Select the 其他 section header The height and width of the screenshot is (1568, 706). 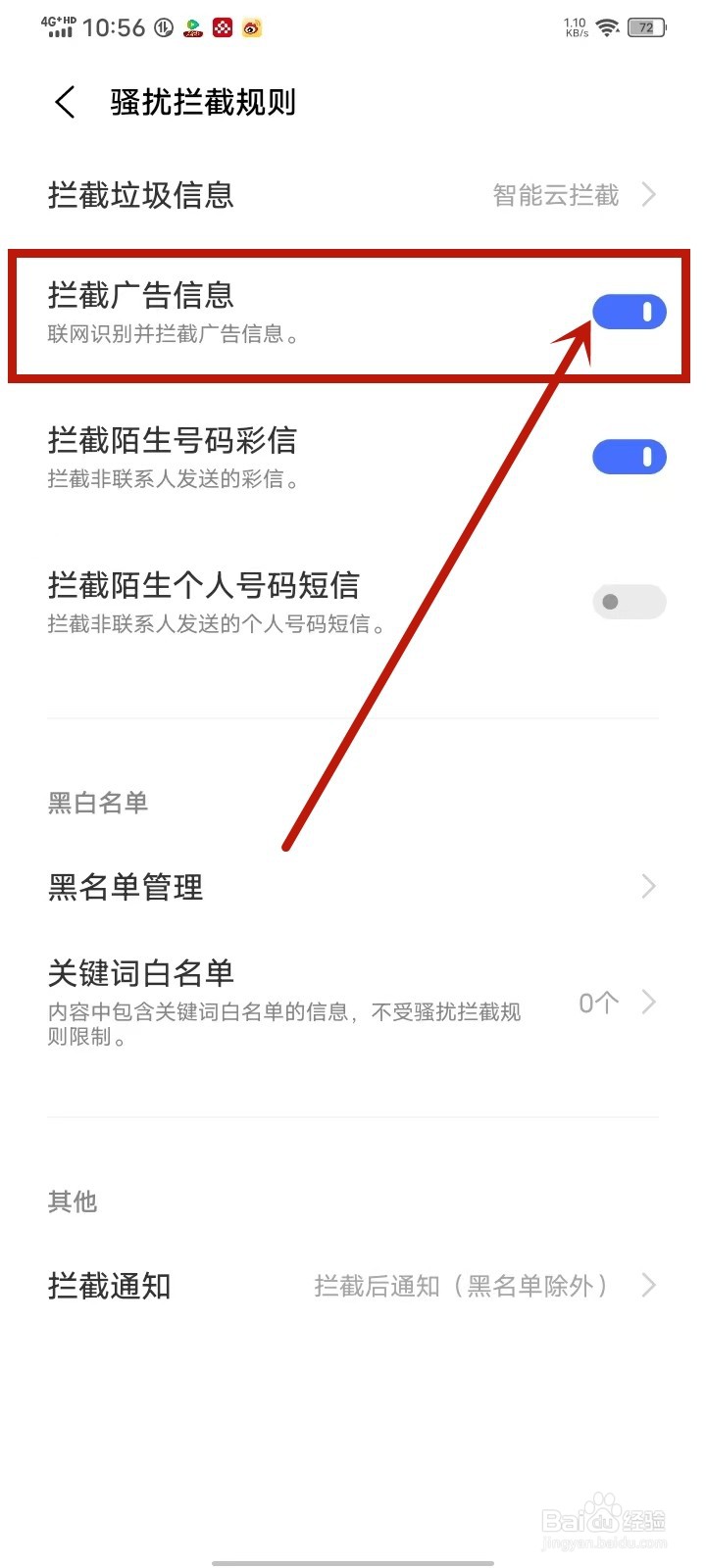(72, 1202)
